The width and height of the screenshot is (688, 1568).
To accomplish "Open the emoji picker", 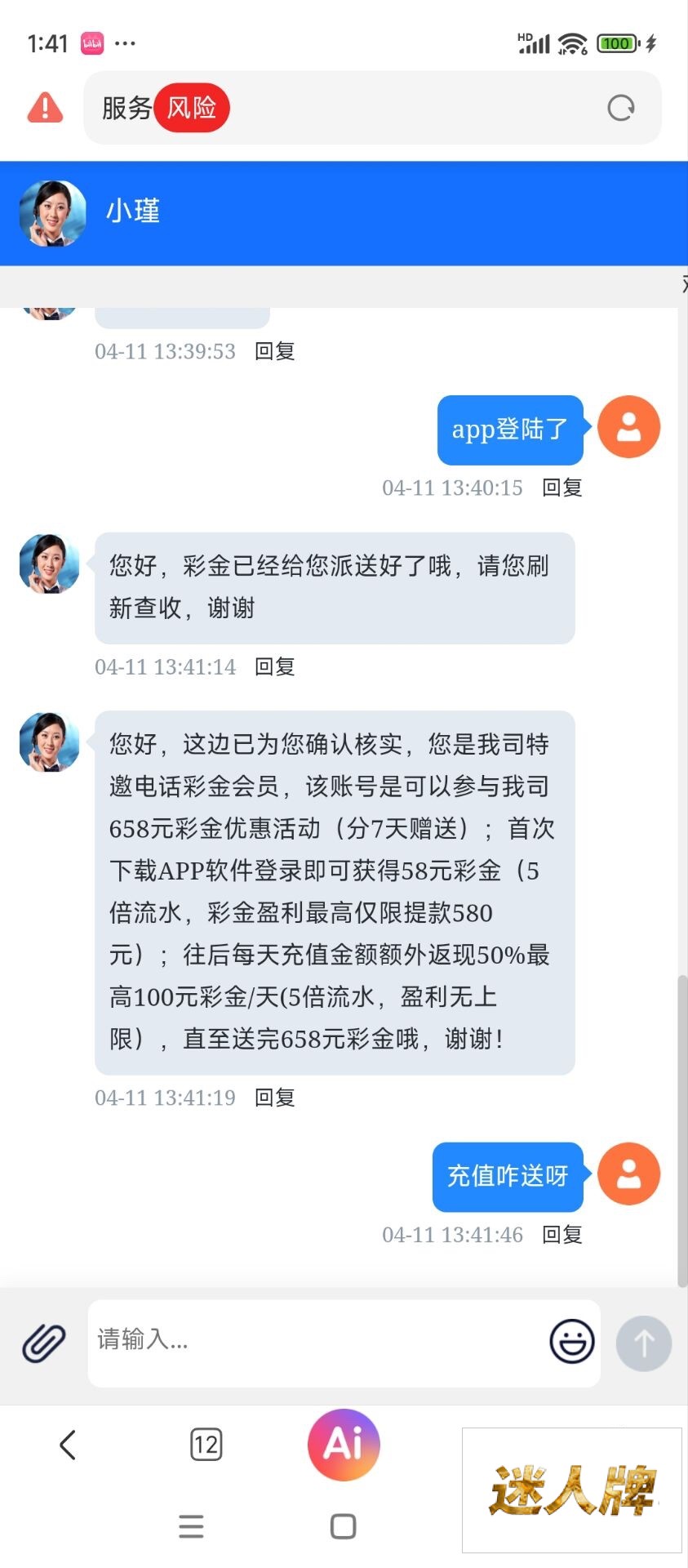I will (x=571, y=1341).
